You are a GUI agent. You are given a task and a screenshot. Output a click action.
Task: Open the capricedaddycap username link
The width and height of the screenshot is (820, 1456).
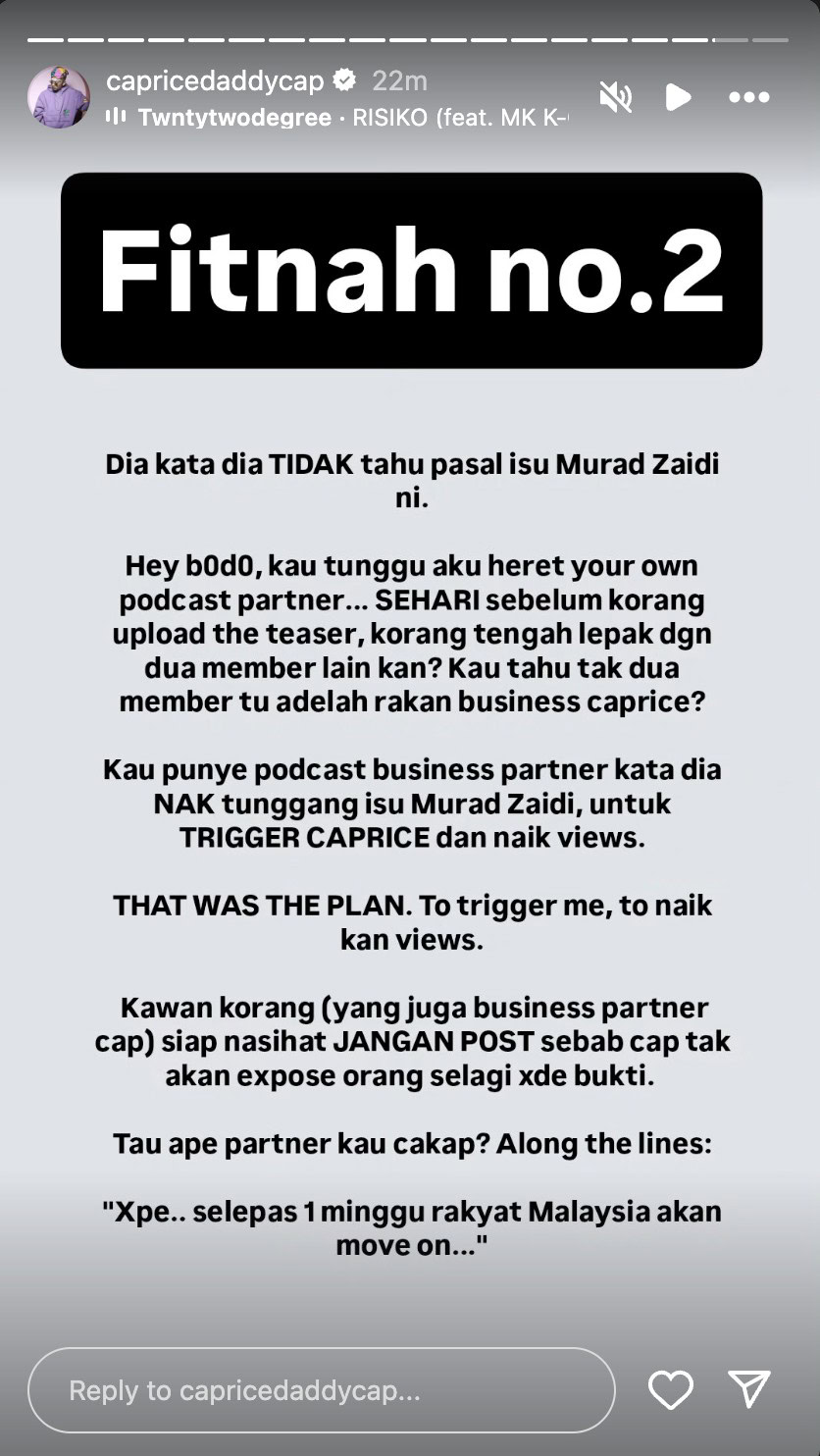click(214, 80)
